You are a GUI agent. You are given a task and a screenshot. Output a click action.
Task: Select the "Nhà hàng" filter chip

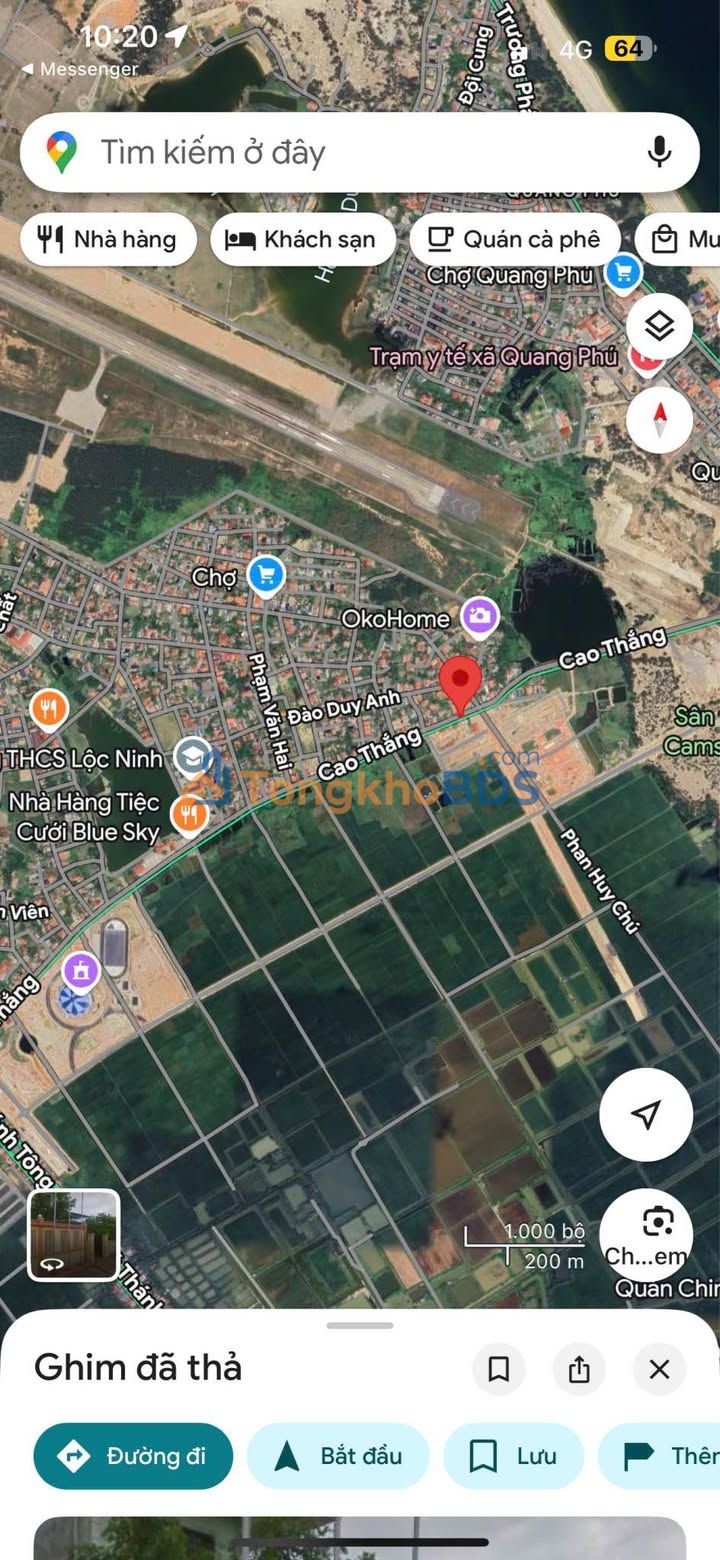pos(108,240)
